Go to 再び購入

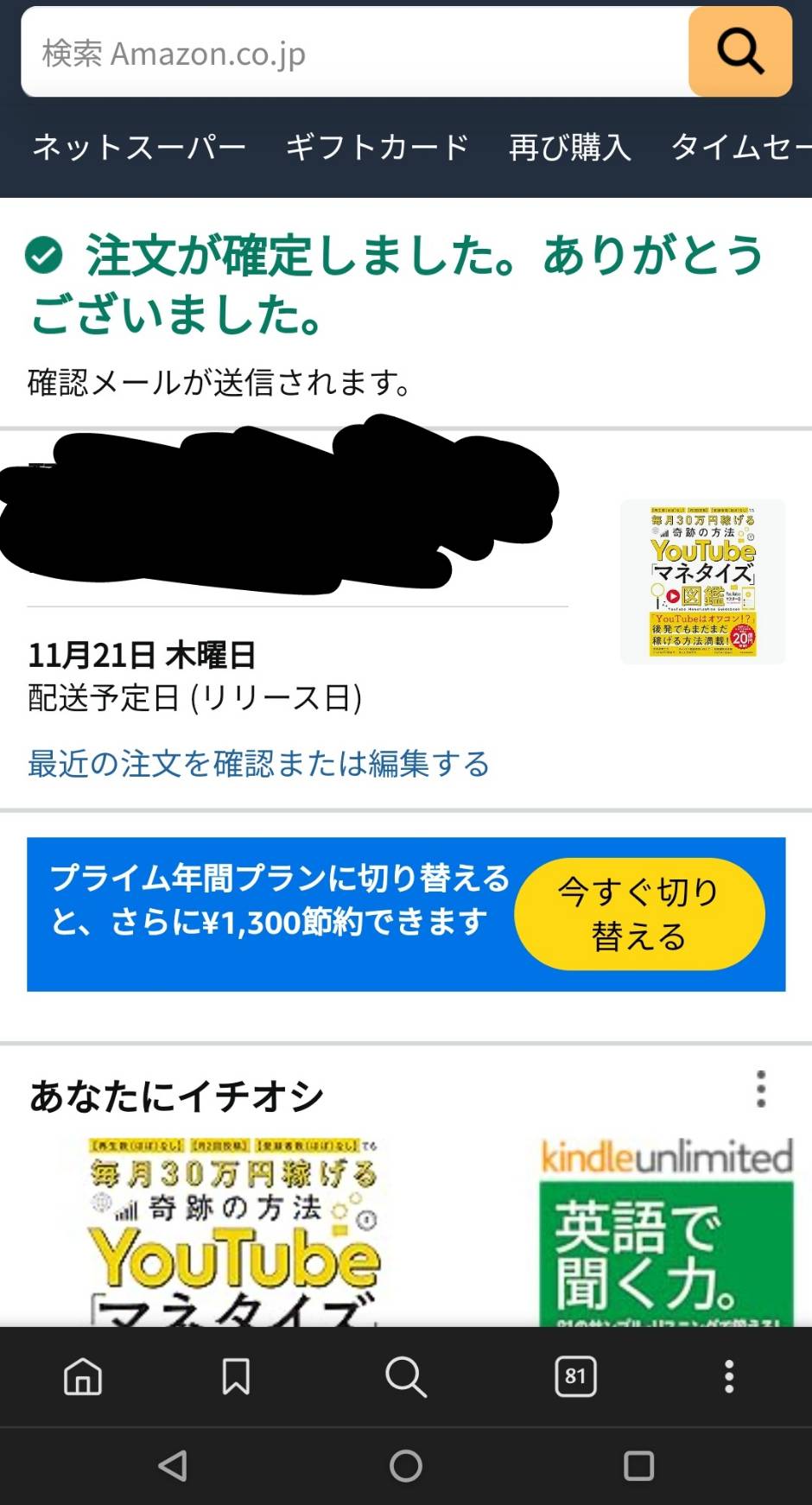coord(570,147)
